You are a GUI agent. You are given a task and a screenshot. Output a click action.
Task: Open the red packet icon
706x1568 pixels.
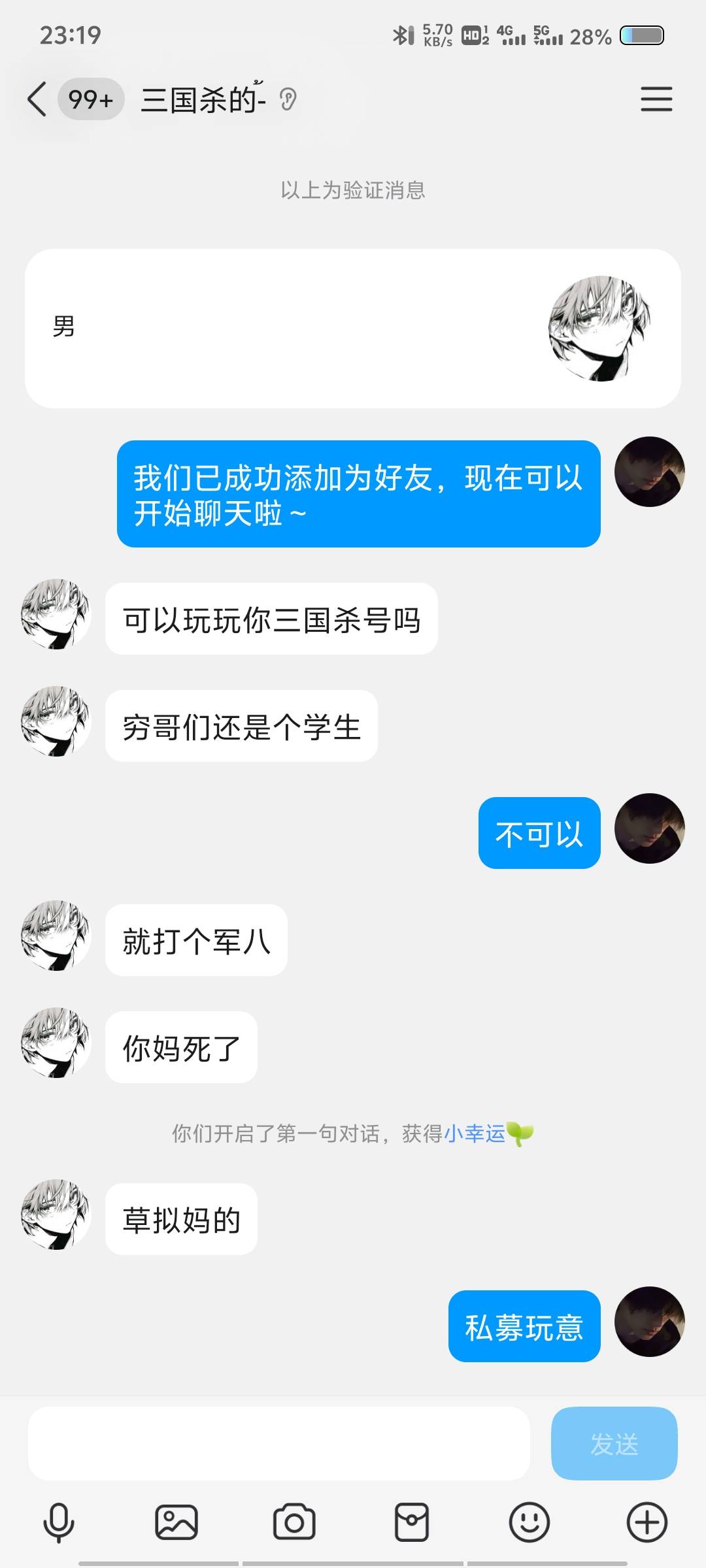412,1522
